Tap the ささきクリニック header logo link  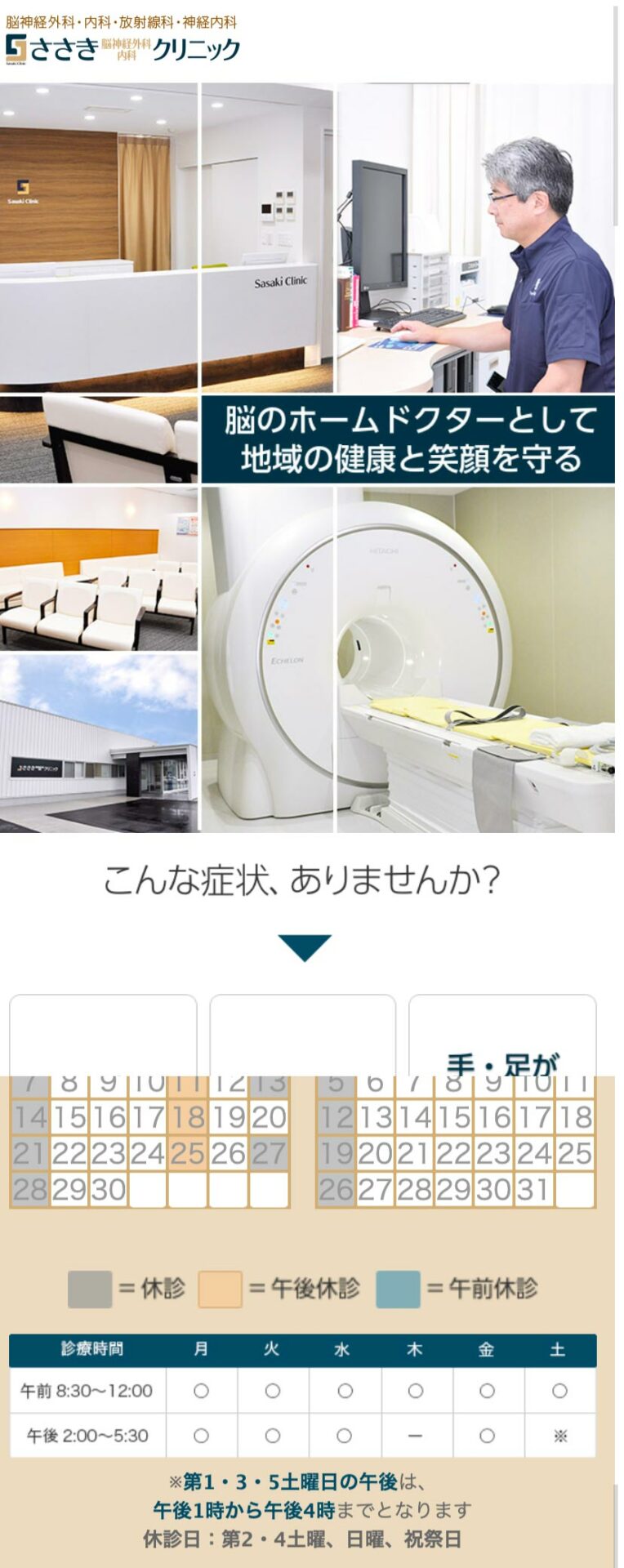coord(123,49)
